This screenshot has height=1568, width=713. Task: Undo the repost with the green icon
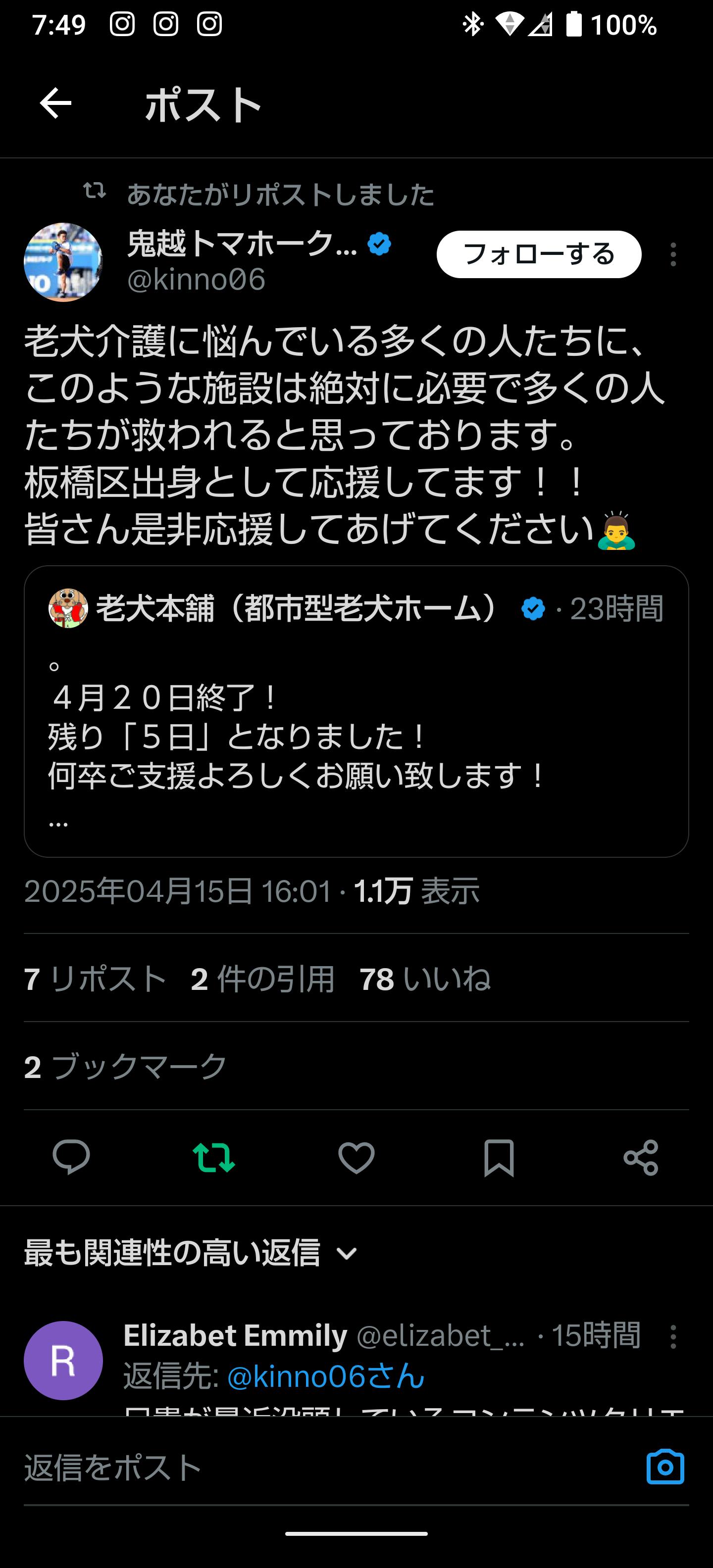point(214,1157)
